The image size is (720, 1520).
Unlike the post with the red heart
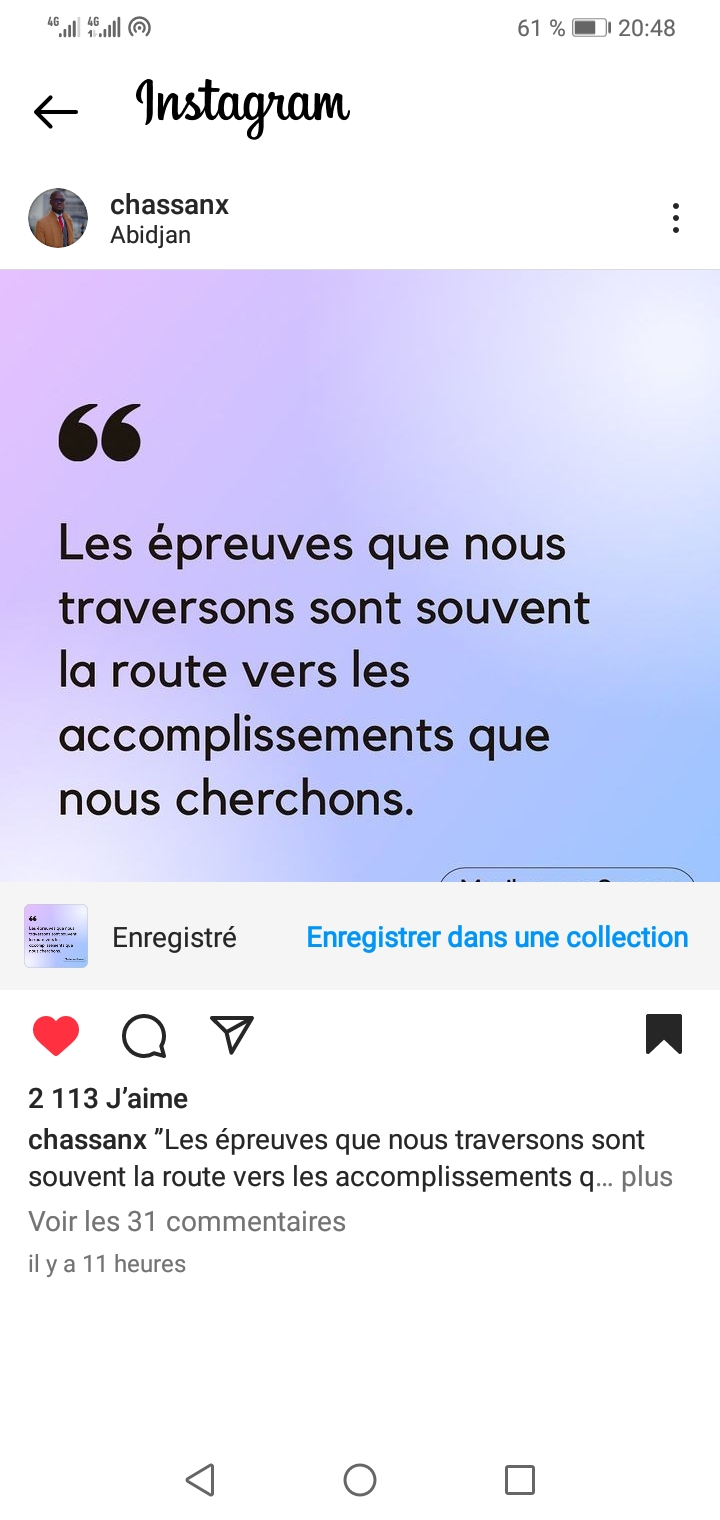coord(56,1036)
